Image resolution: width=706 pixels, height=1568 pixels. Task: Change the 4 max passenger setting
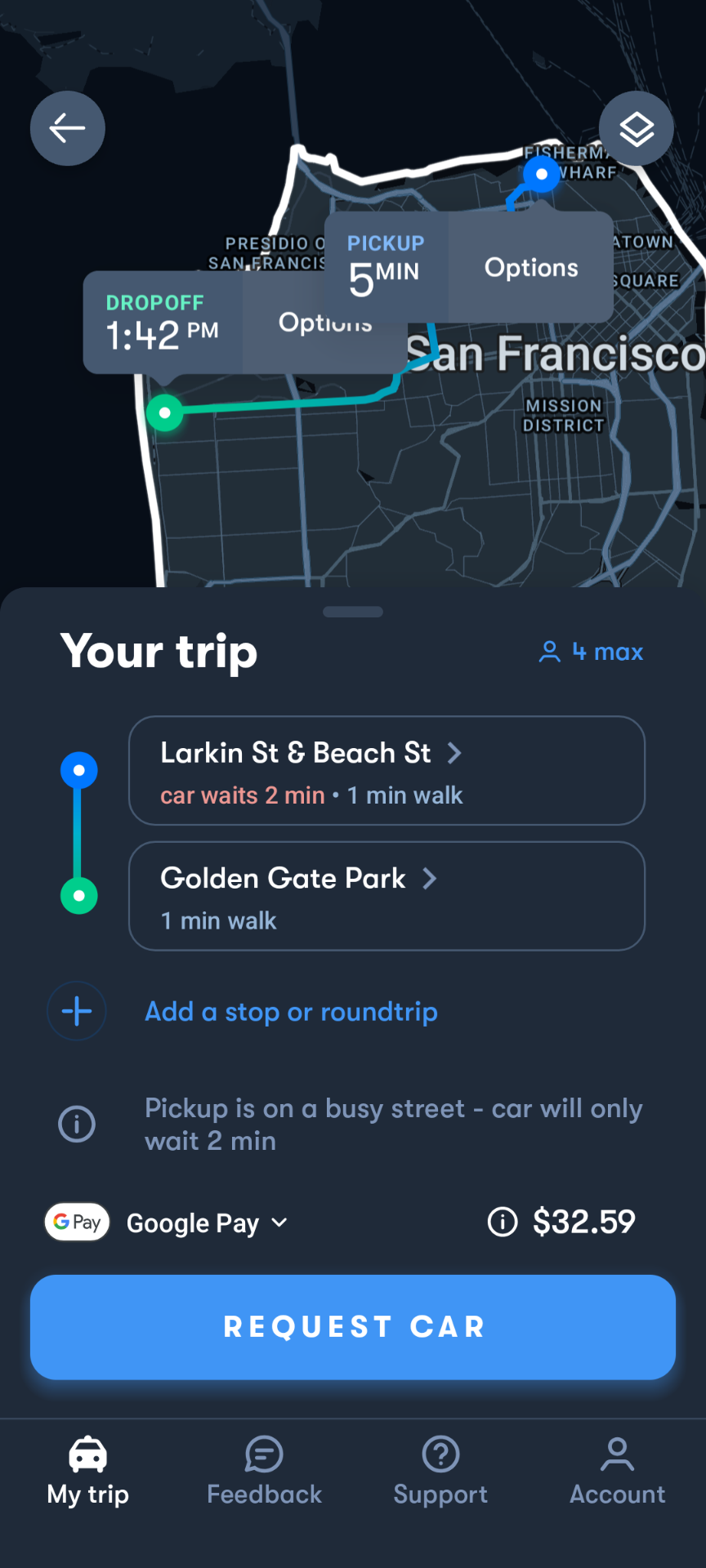591,652
